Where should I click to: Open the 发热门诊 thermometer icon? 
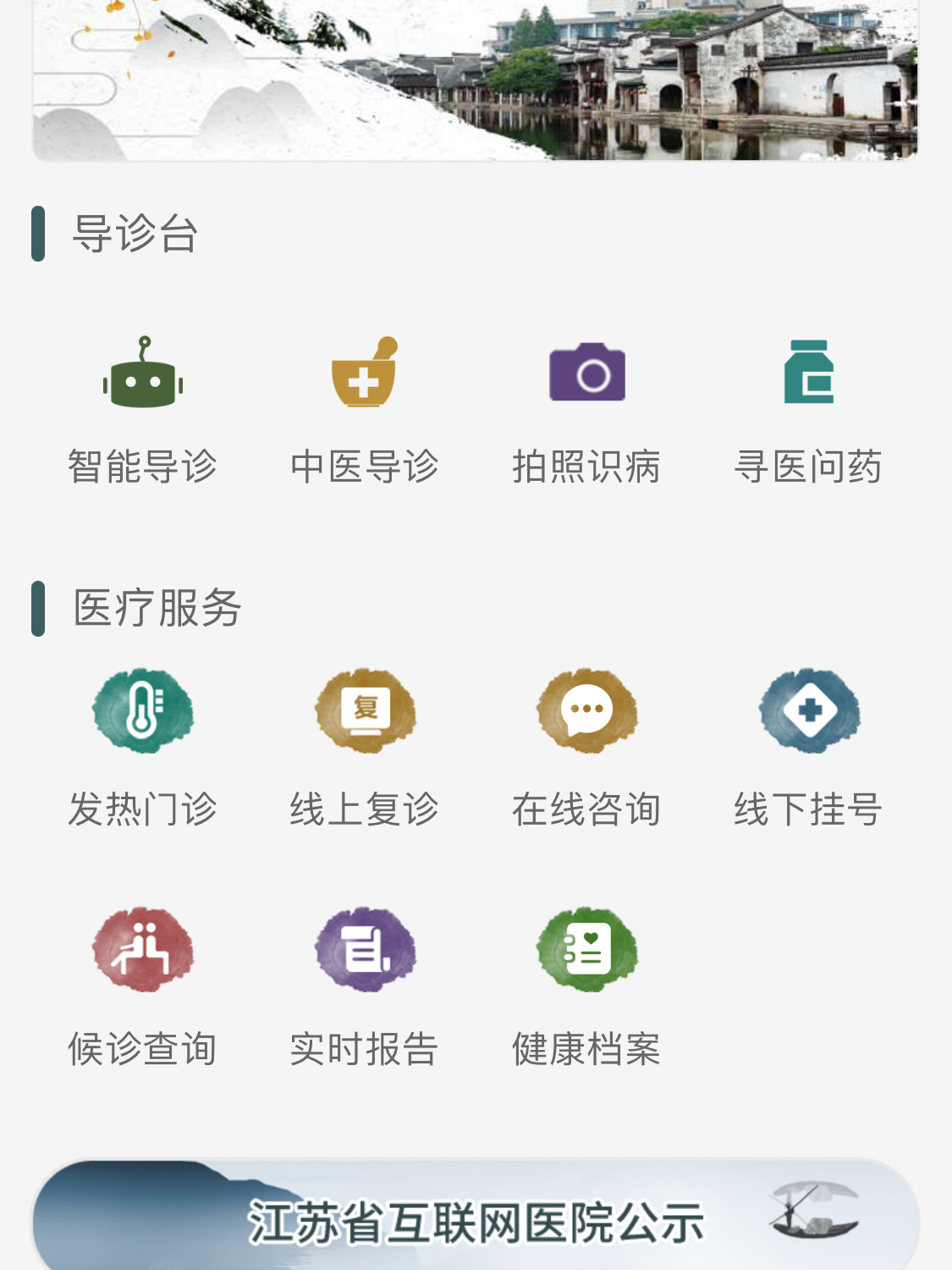point(142,711)
